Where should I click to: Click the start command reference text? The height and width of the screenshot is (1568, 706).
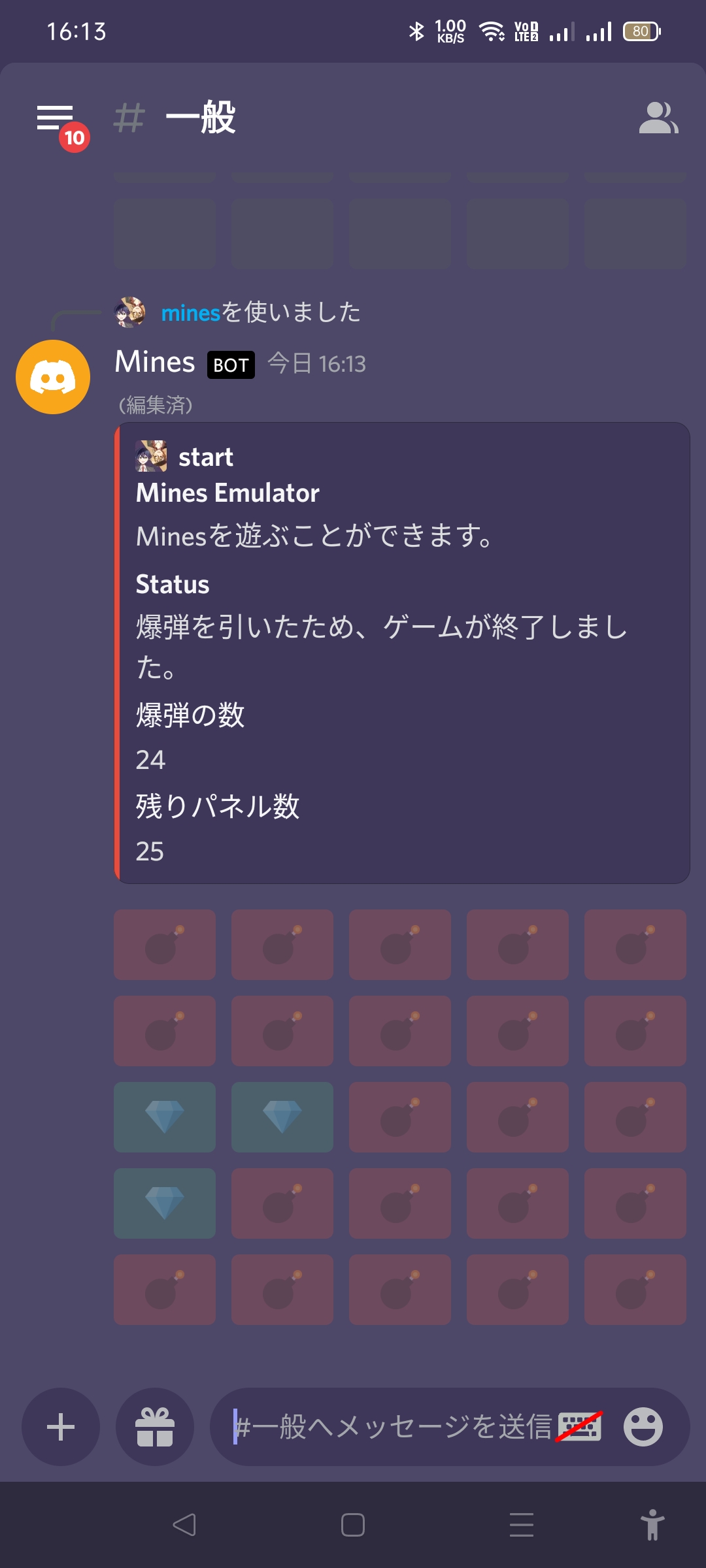tap(205, 457)
